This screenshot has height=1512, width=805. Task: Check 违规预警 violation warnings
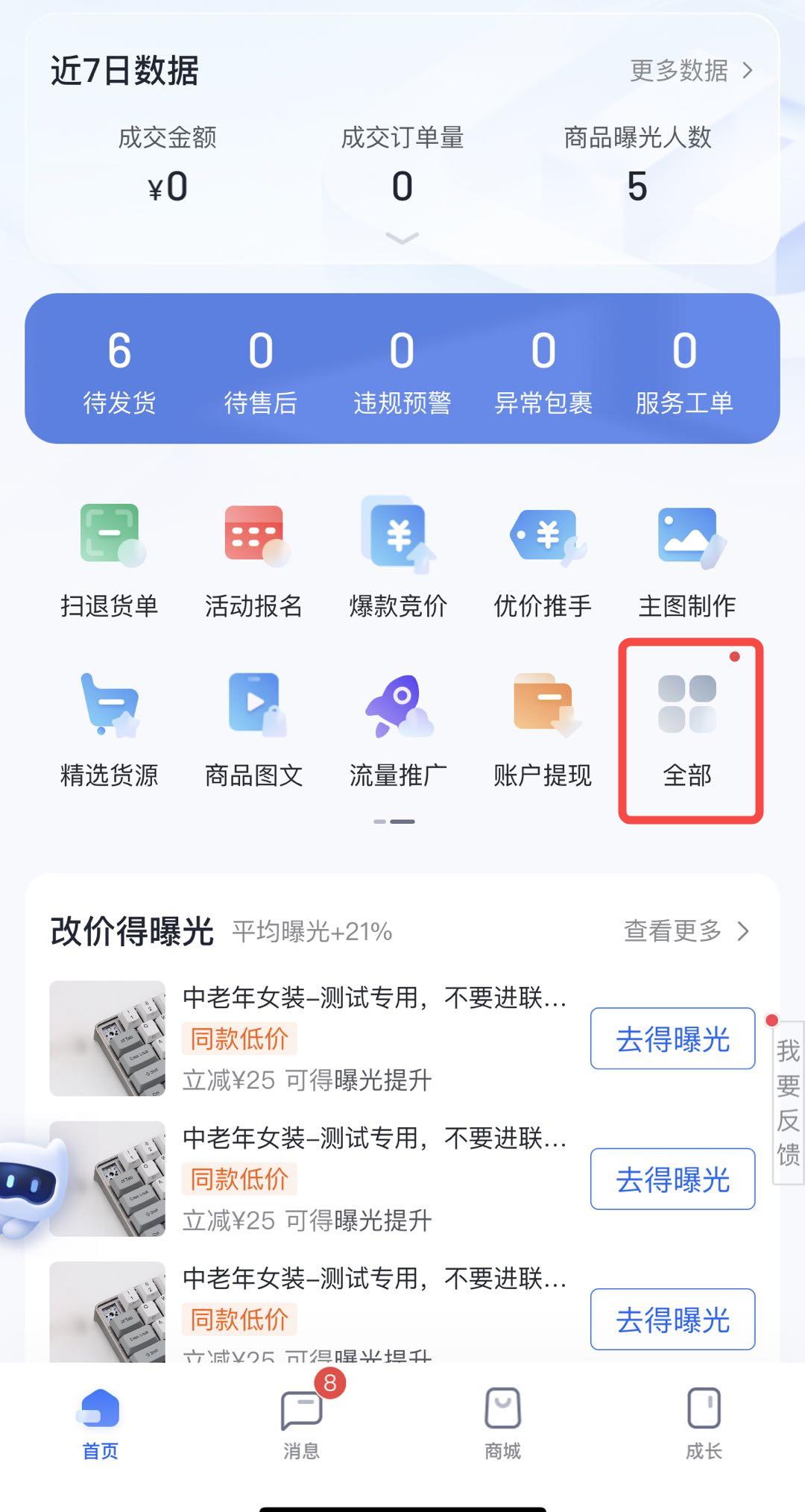(402, 371)
